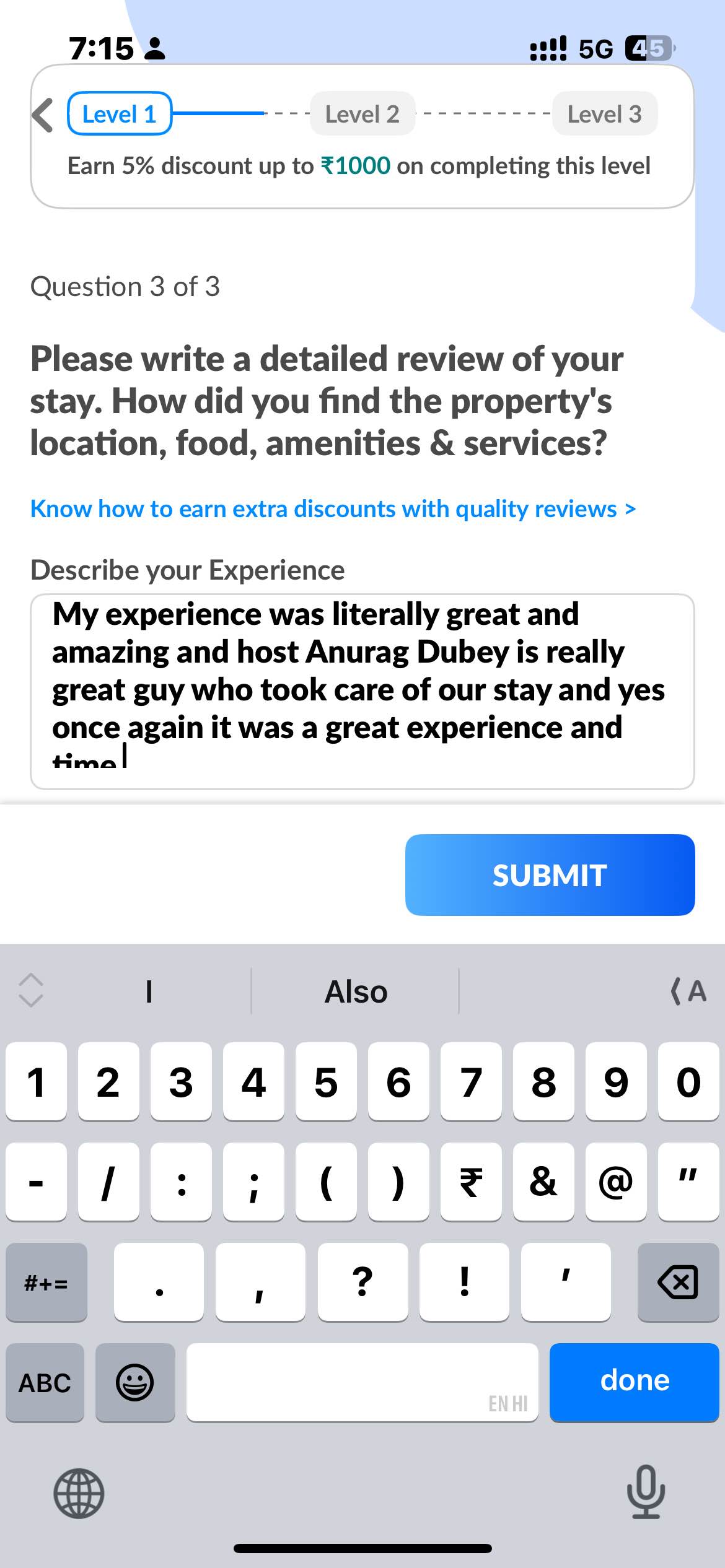Switch keyboard to ABC letters
This screenshot has height=1568, width=725.
point(45,1382)
